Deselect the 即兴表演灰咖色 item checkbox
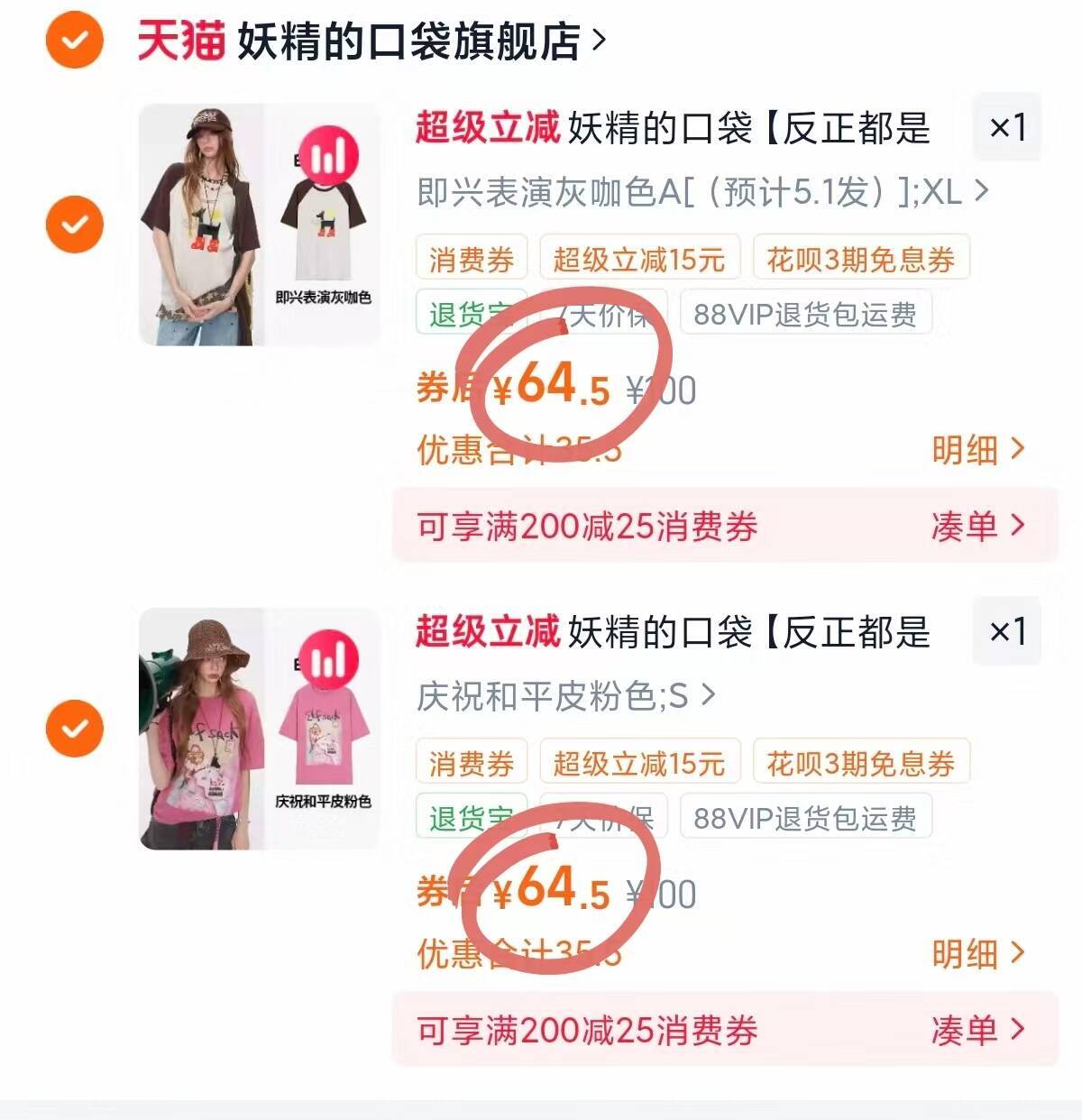This screenshot has height=1120, width=1082. click(x=75, y=224)
